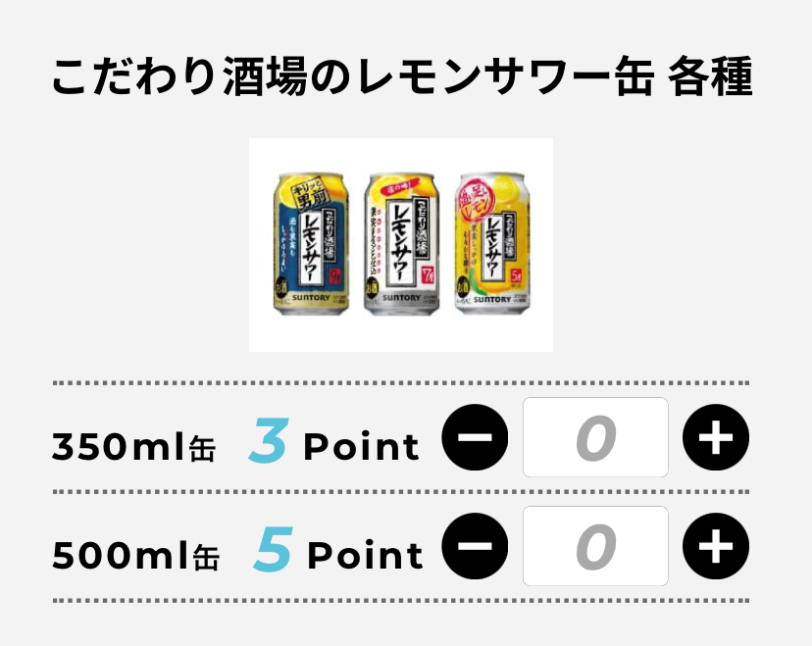Increase the 500ml缶 quantity with plus
Screen dimensions: 812x646
point(715,546)
